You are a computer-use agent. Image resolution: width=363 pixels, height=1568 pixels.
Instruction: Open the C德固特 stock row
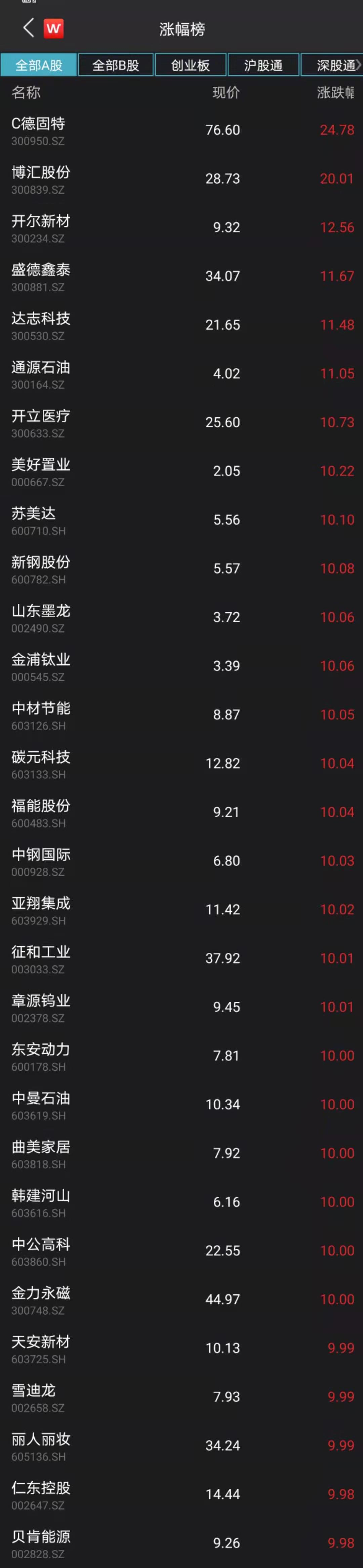pyautogui.click(x=182, y=130)
